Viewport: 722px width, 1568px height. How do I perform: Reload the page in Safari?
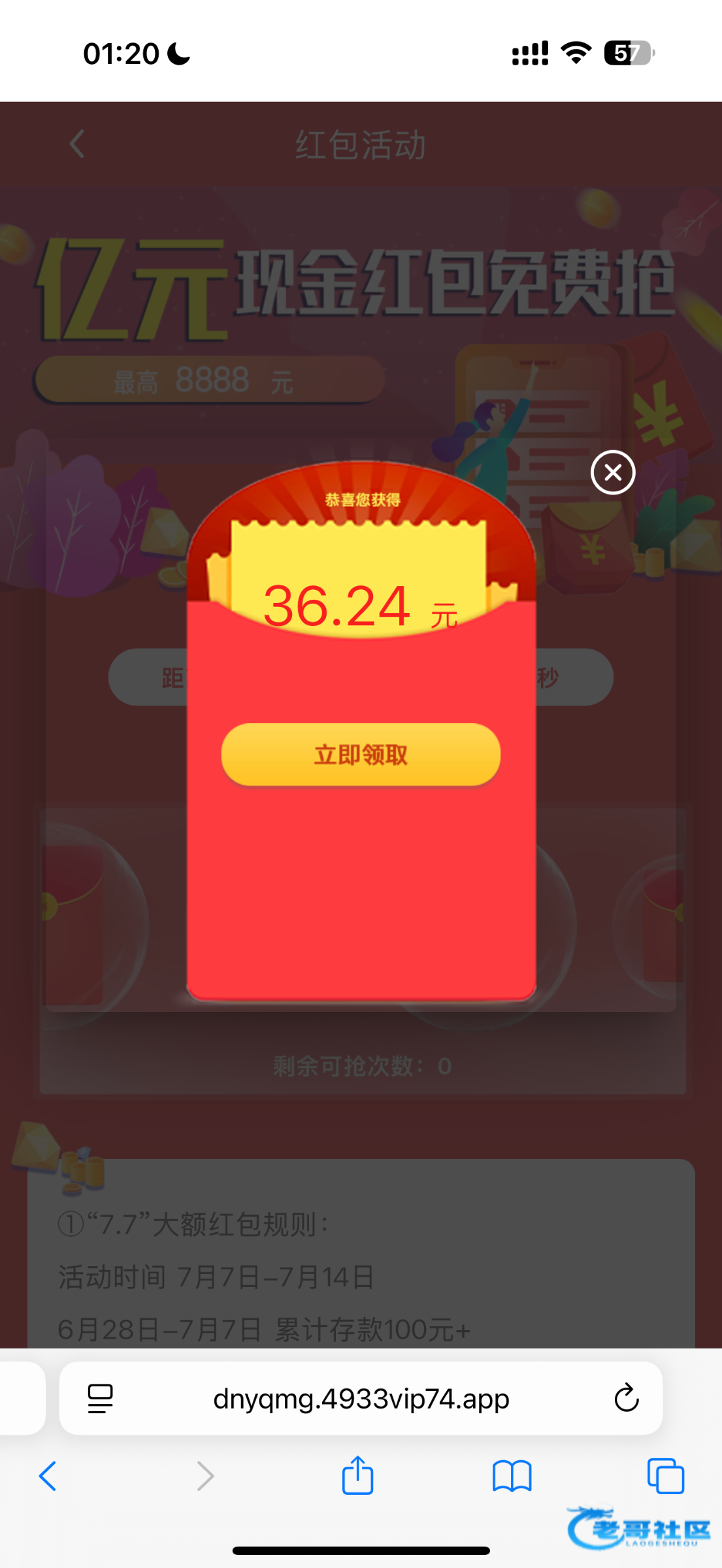[x=626, y=1398]
